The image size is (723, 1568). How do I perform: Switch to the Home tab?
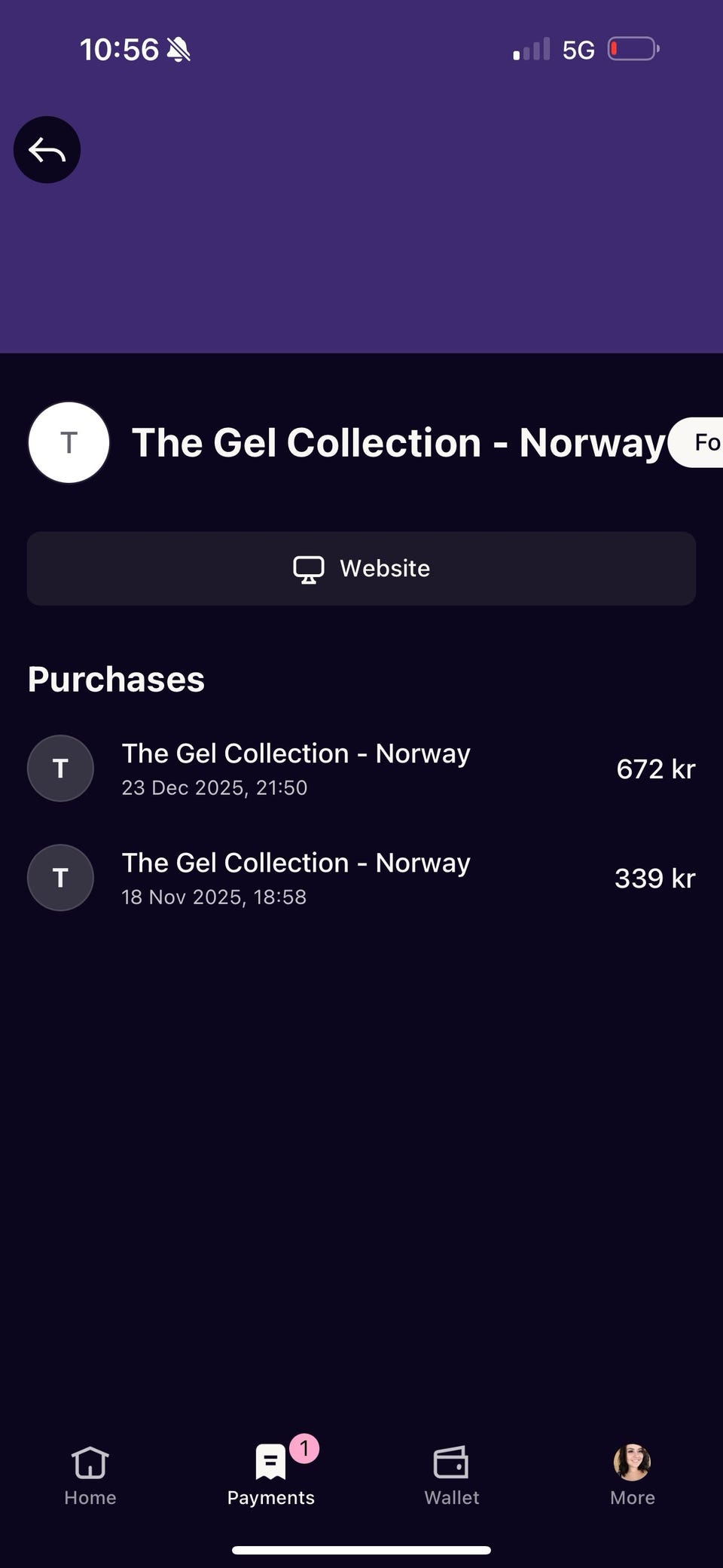tap(90, 1475)
